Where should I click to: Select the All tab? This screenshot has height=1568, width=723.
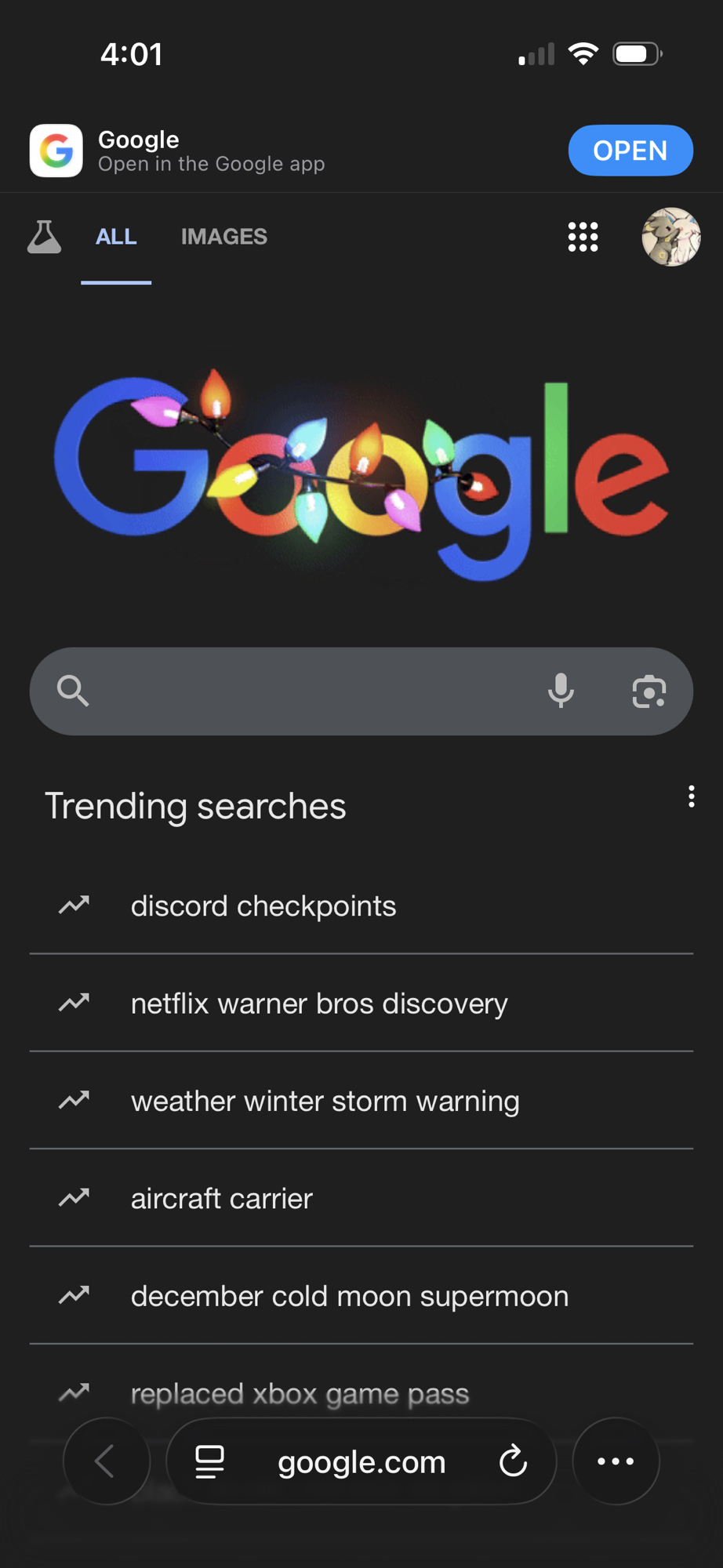tap(116, 237)
